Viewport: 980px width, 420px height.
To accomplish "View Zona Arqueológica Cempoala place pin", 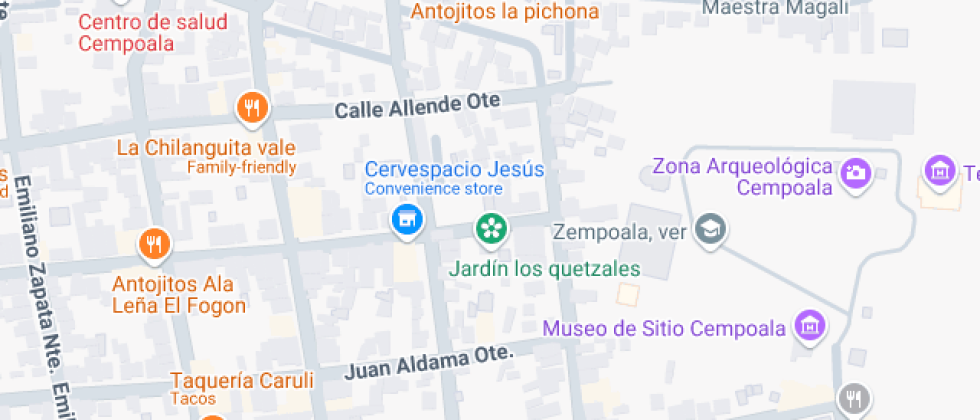I will (x=856, y=172).
